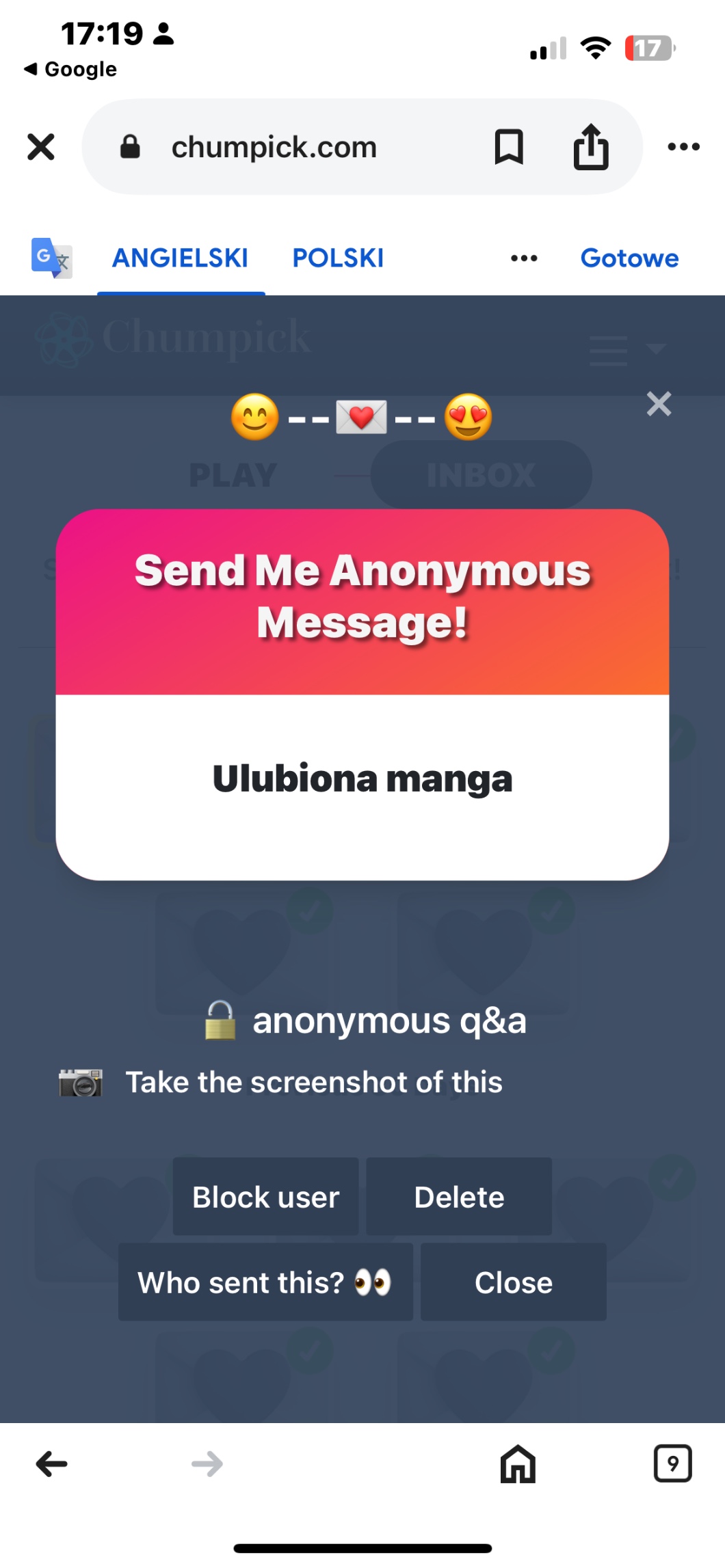This screenshot has width=725, height=1568.
Task: Switch translation to Polski
Action: pyautogui.click(x=338, y=258)
